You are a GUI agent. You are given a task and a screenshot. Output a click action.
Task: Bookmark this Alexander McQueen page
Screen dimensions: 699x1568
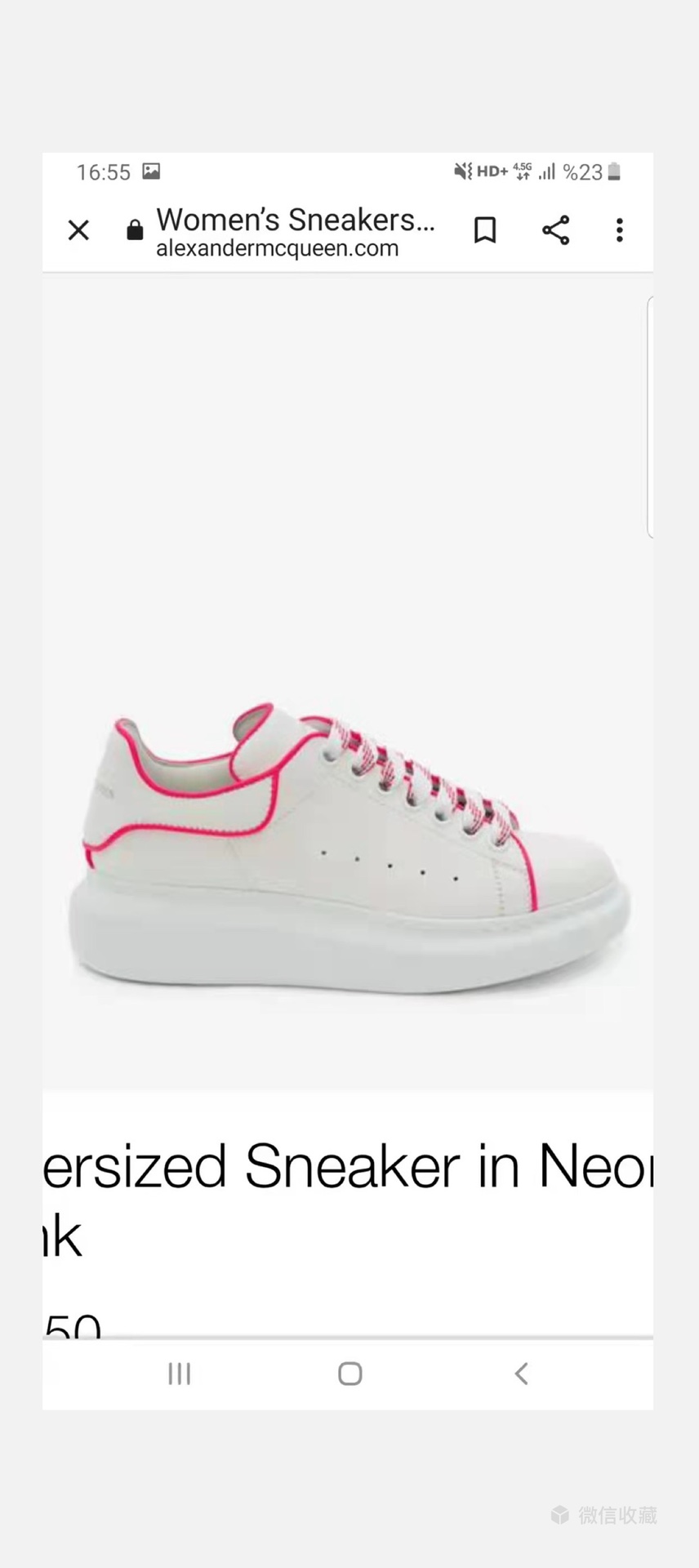pyautogui.click(x=485, y=230)
